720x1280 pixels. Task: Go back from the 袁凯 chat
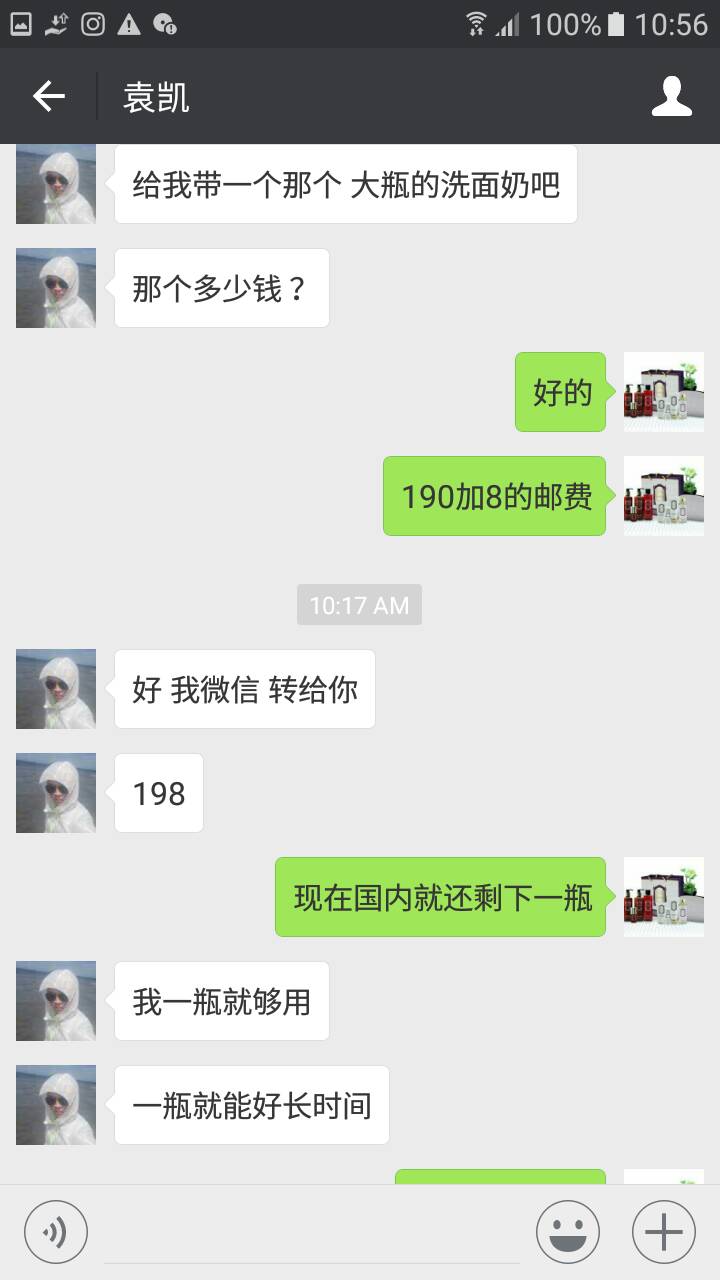point(48,96)
